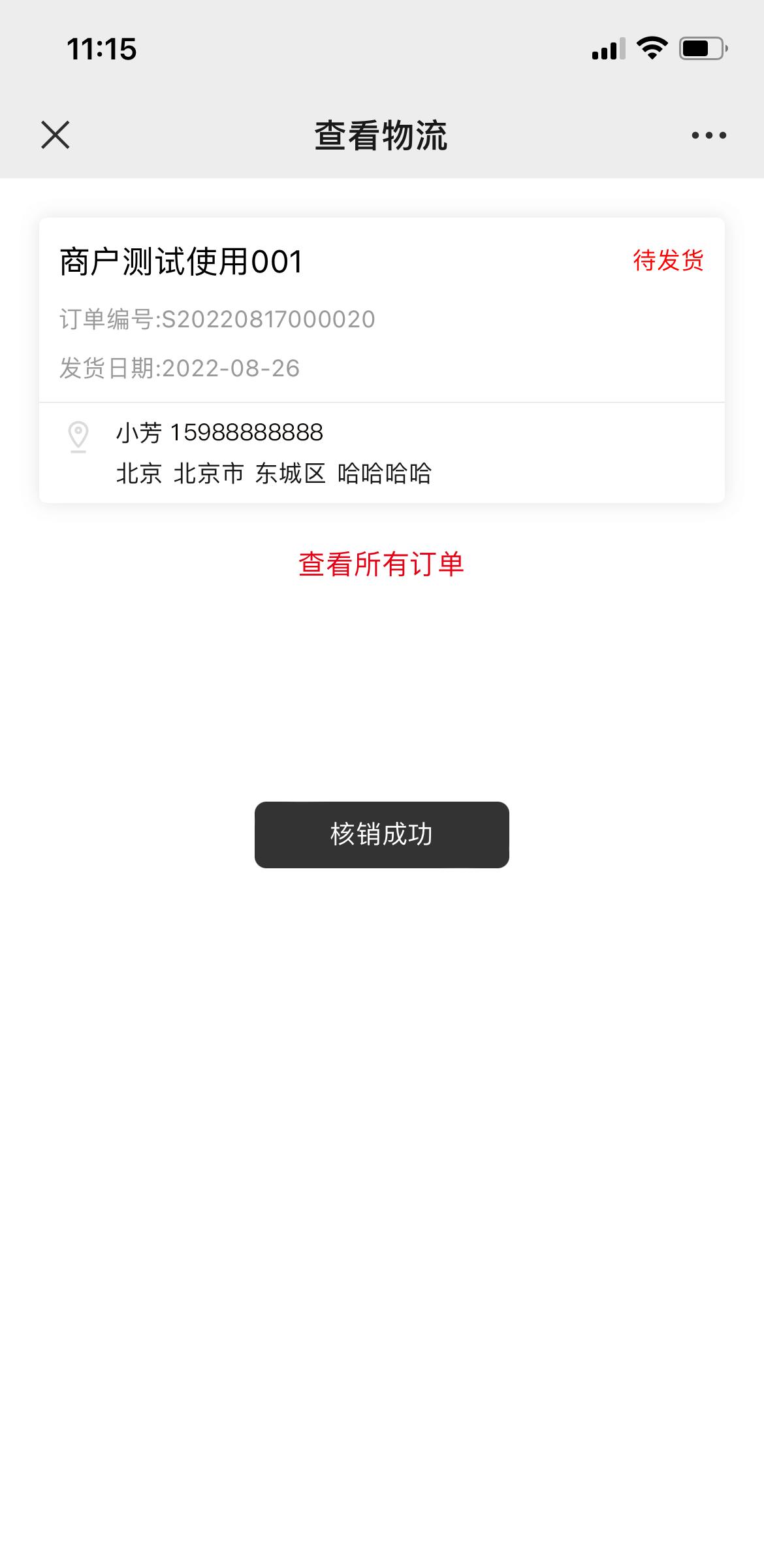
Task: Tap the 查看所有订单 link
Action: (381, 564)
